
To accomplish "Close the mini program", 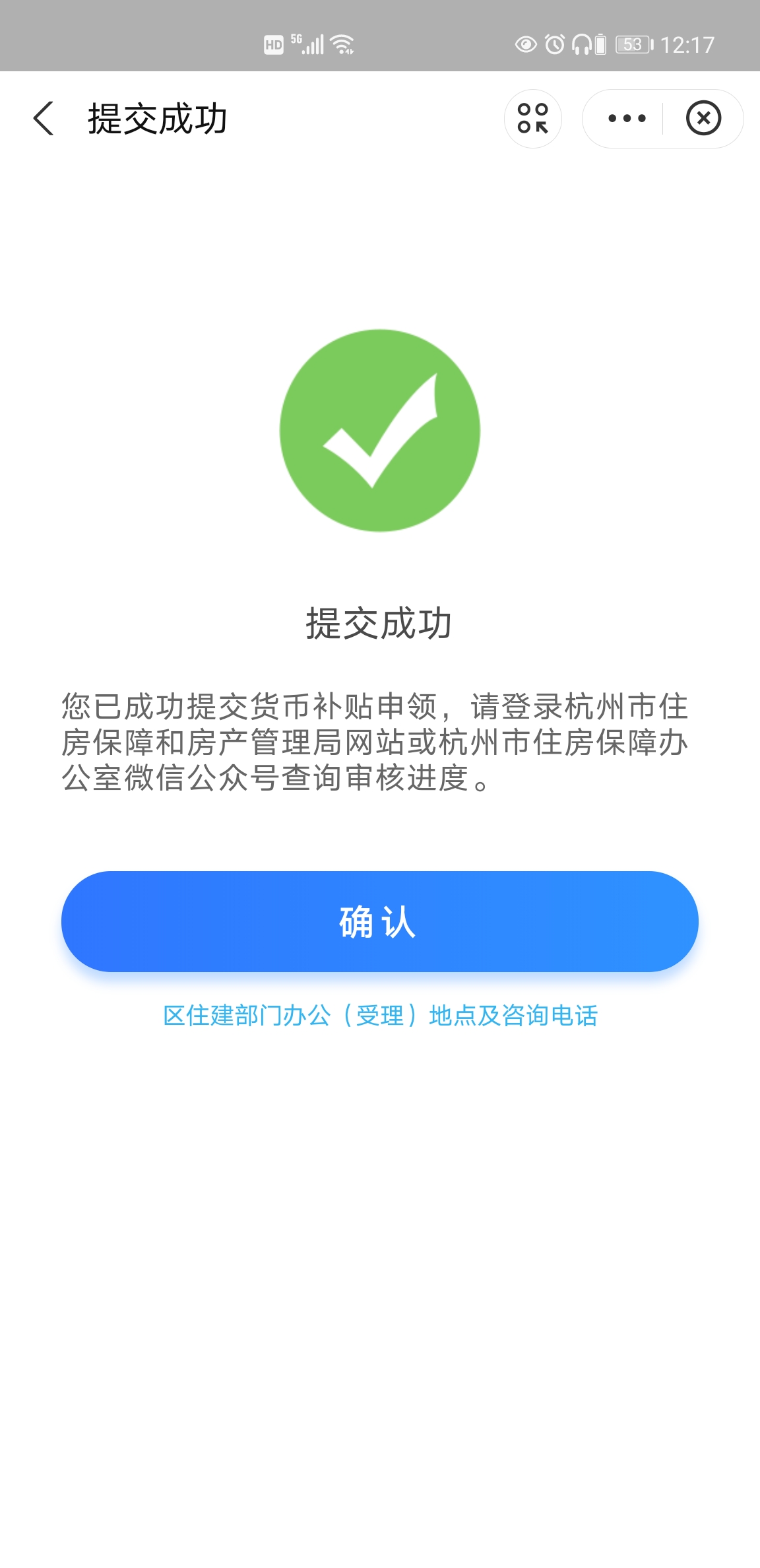I will click(x=703, y=119).
